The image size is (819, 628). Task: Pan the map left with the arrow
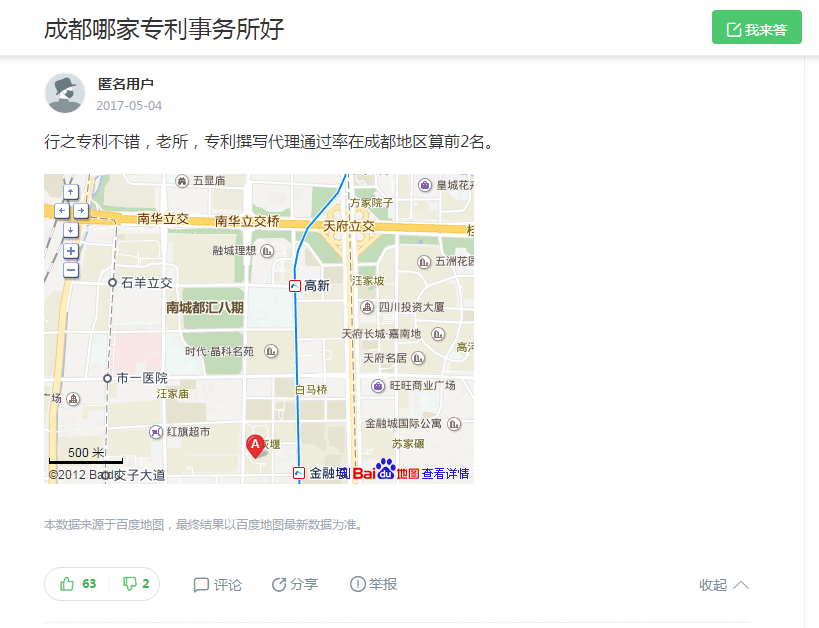(61, 211)
